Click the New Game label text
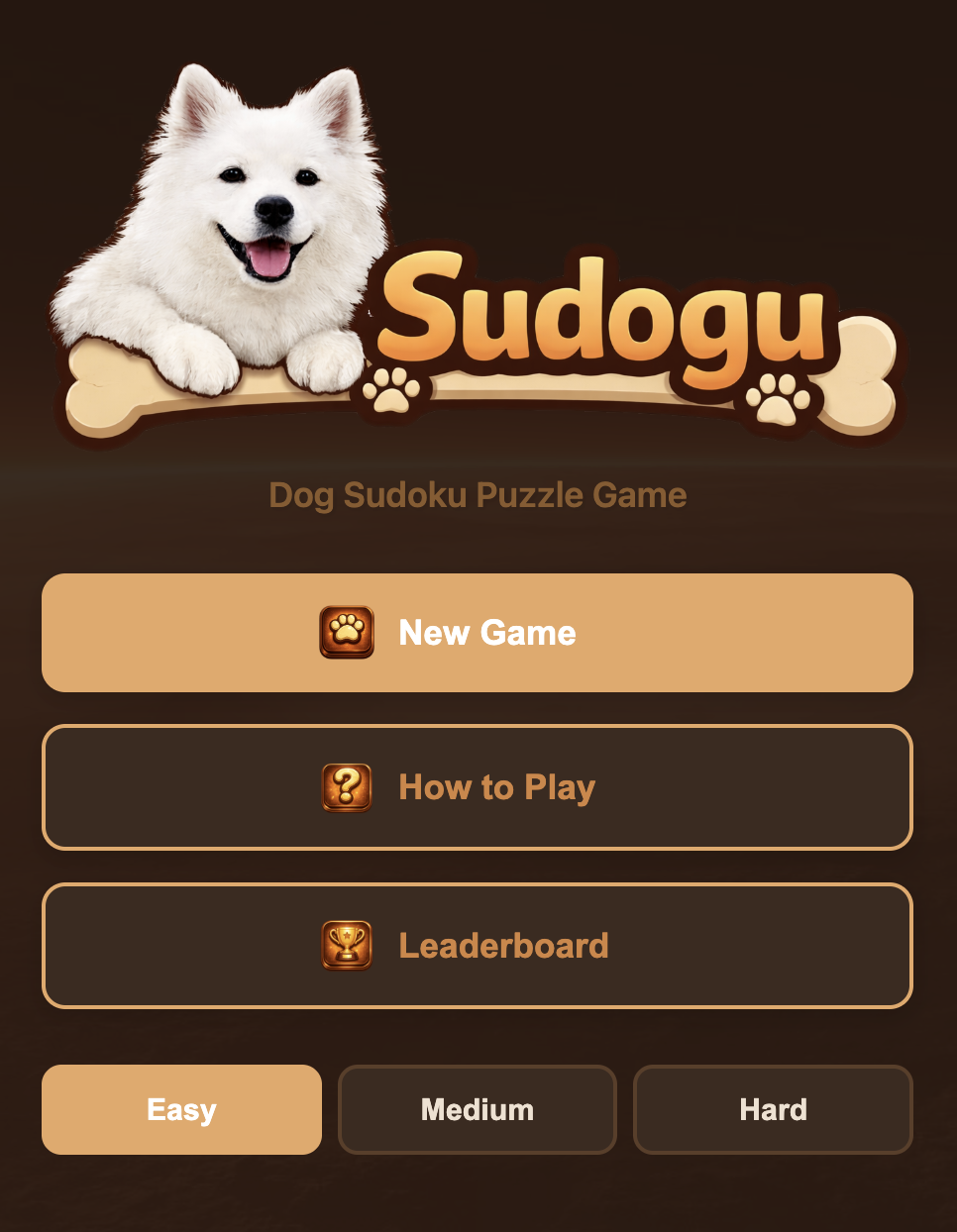The height and width of the screenshot is (1232, 957). pyautogui.click(x=486, y=632)
